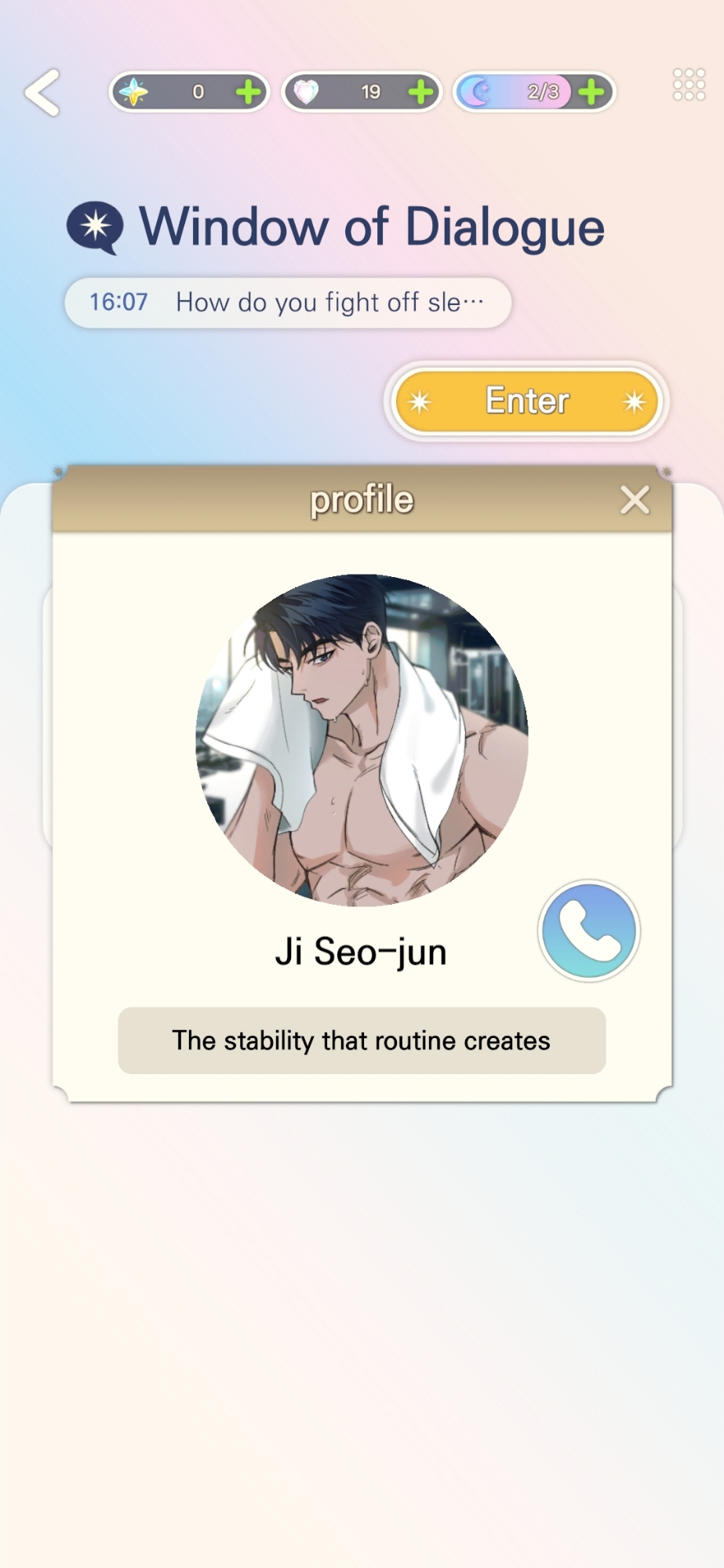Viewport: 724px width, 1568px height.
Task: Call Ji Seo-jun with the phone button
Action: [589, 931]
